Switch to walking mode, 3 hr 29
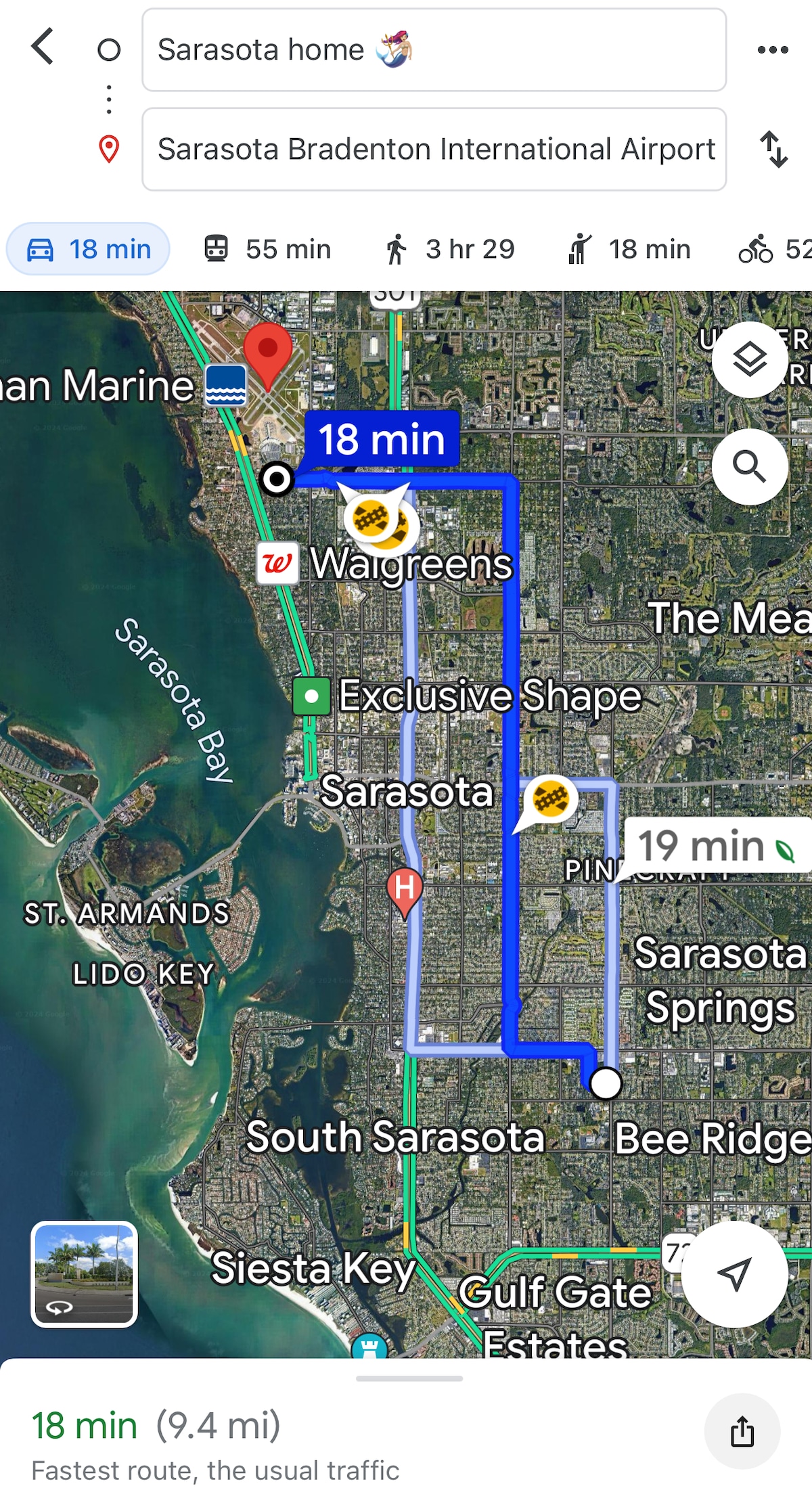 point(449,249)
